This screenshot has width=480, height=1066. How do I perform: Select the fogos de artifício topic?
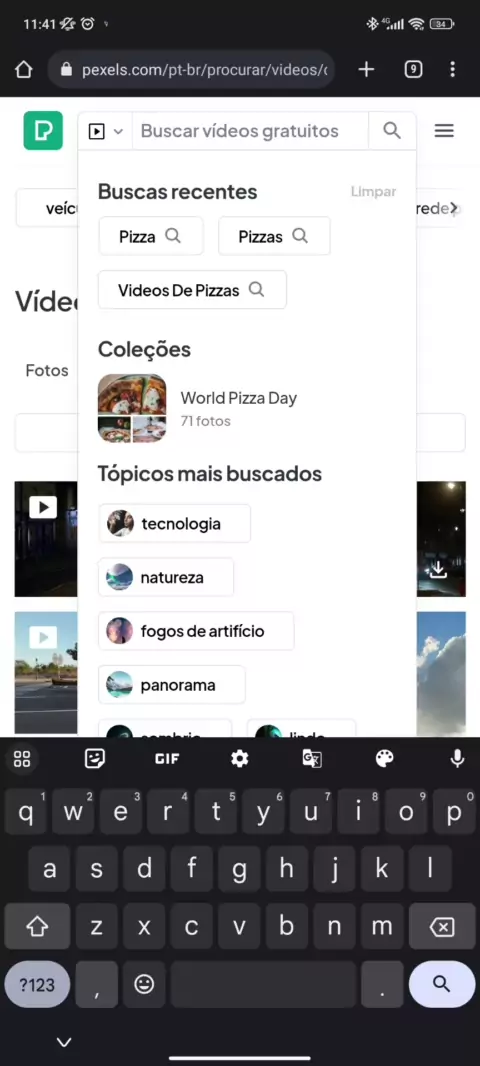click(196, 631)
